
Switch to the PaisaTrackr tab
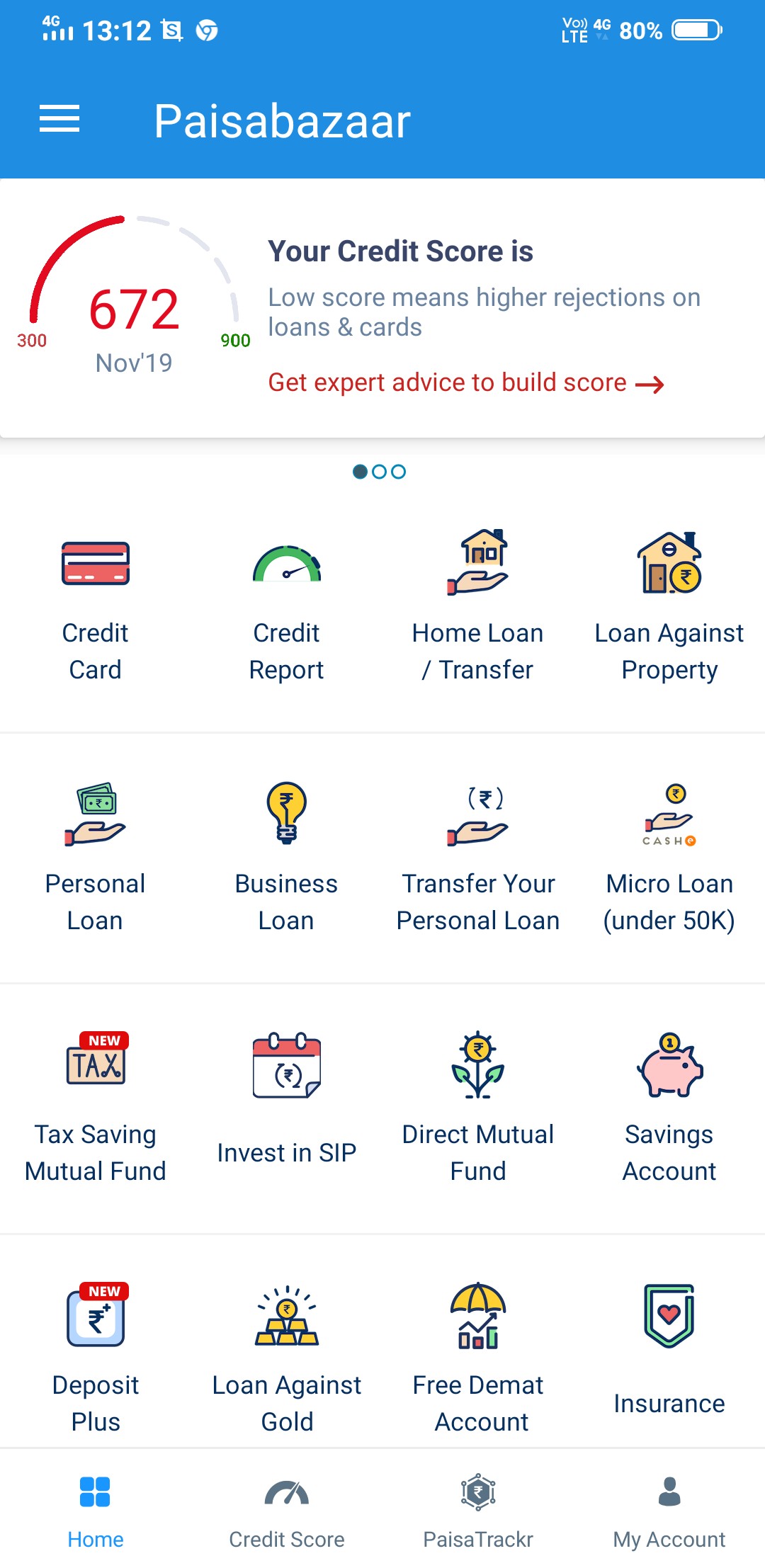click(478, 1511)
